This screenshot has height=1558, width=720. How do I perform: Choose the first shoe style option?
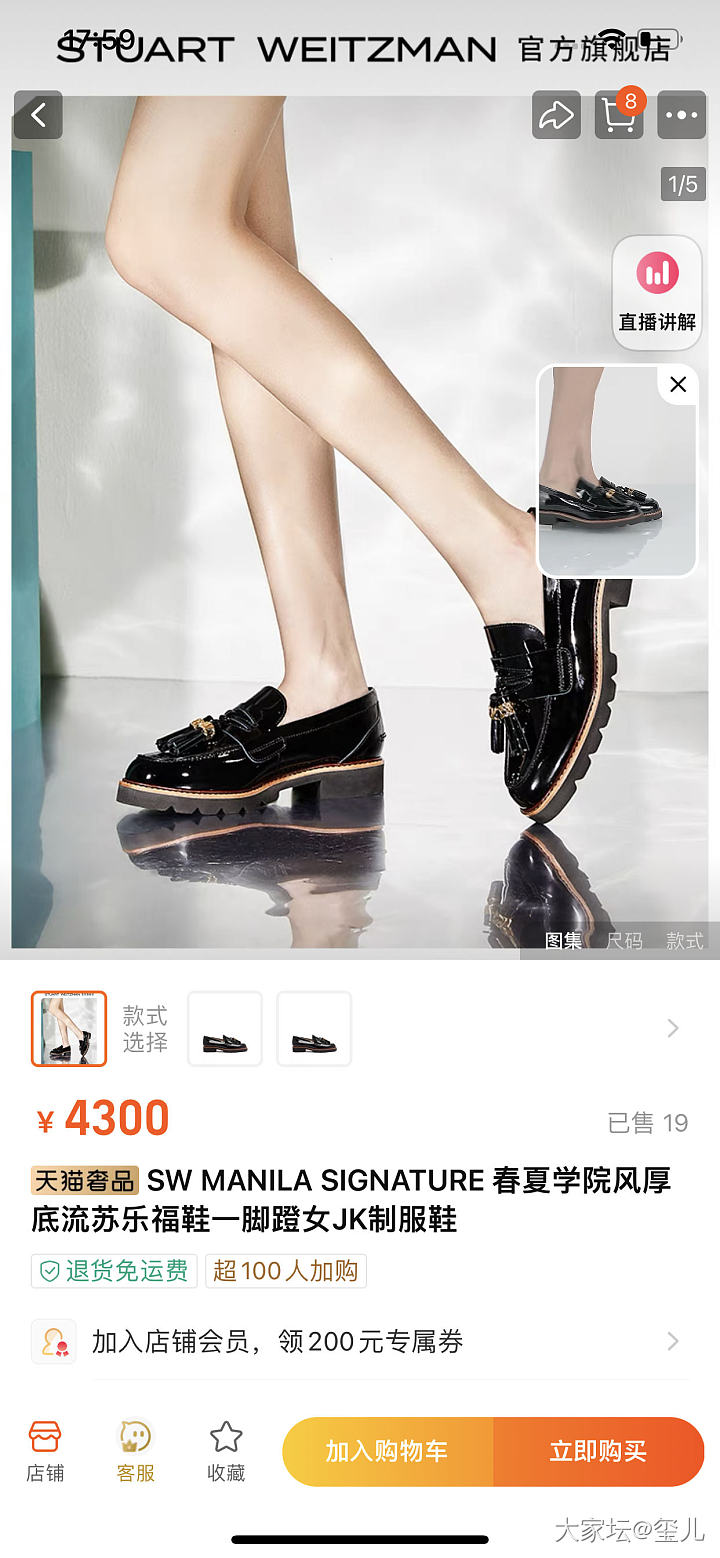click(225, 1029)
